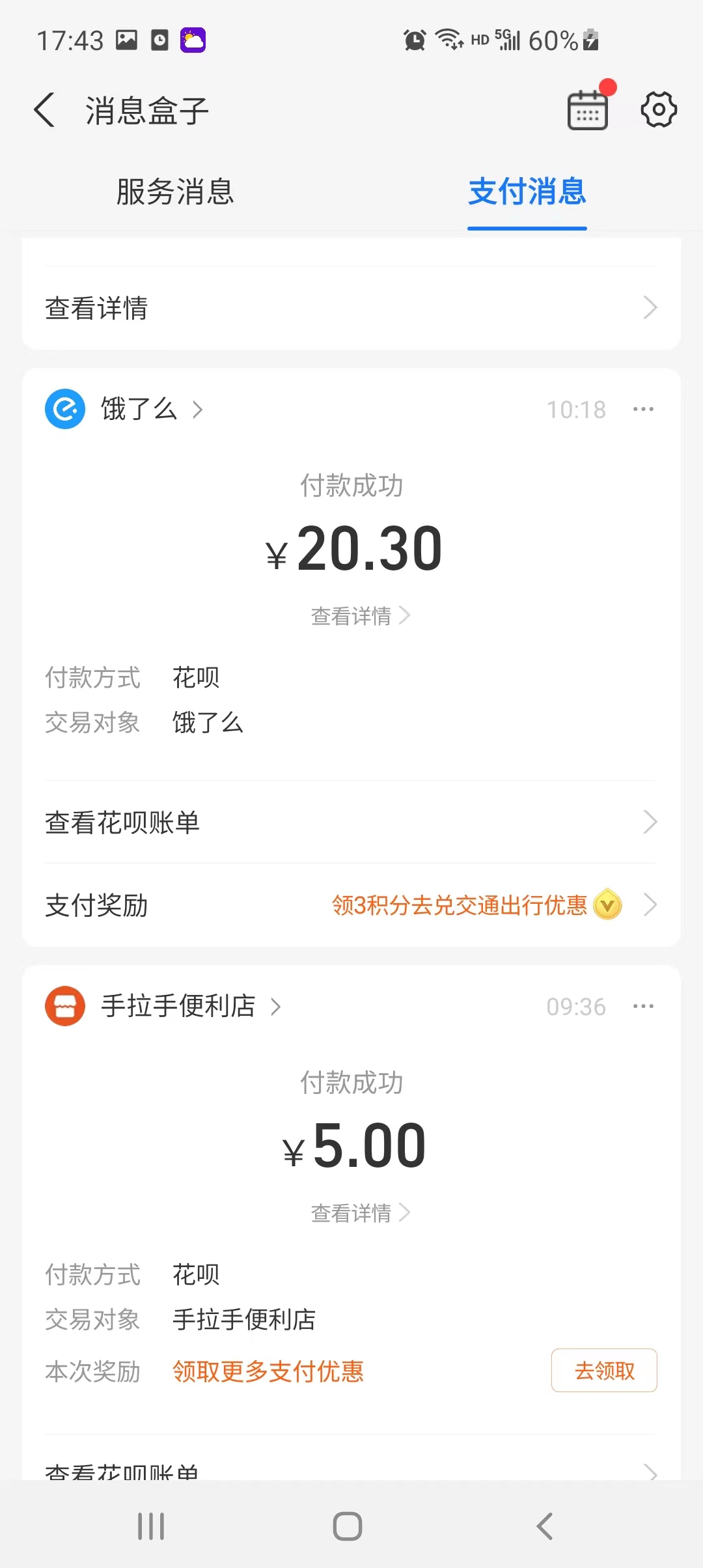The width and height of the screenshot is (703, 1568).
Task: Select the 支付消息 tab
Action: point(527,192)
